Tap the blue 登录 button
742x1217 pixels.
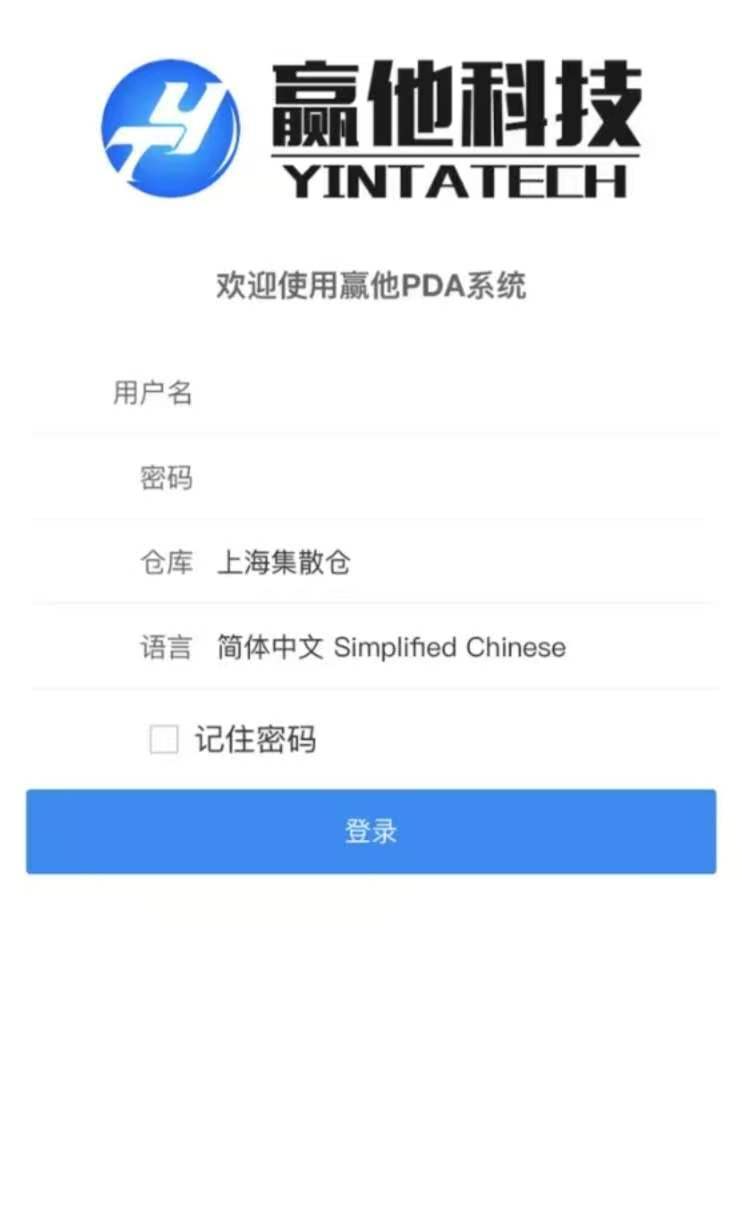pyautogui.click(x=371, y=831)
